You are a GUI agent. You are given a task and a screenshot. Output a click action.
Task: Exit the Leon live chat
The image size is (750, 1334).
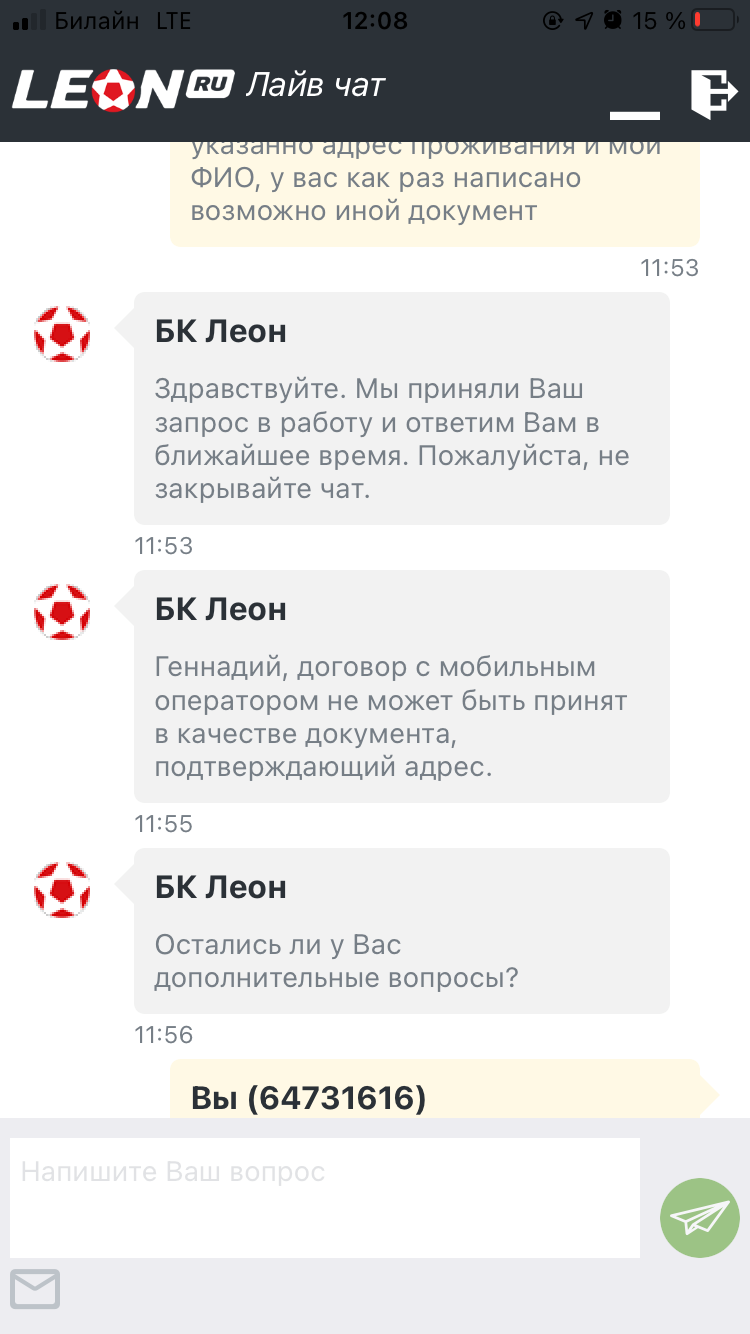click(x=712, y=94)
